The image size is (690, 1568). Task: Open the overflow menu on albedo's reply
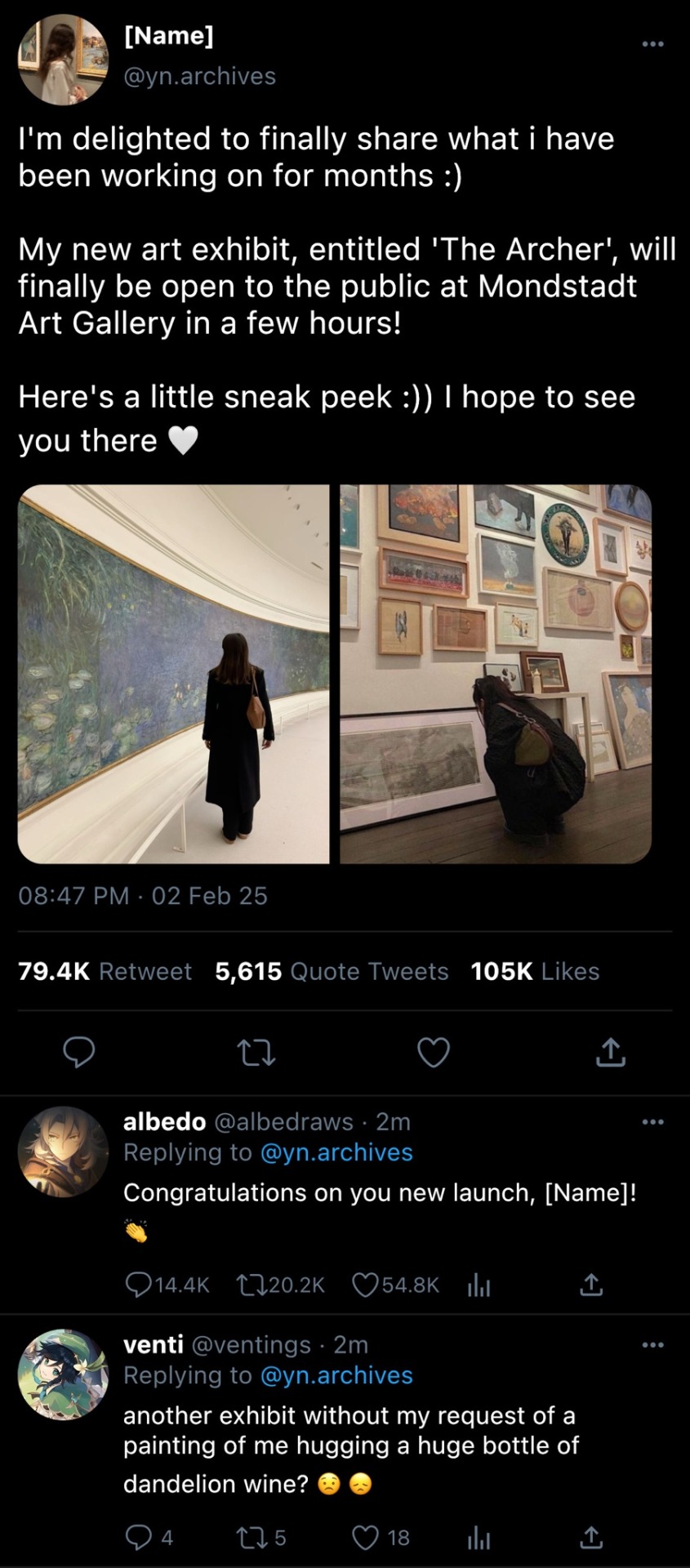652,1122
